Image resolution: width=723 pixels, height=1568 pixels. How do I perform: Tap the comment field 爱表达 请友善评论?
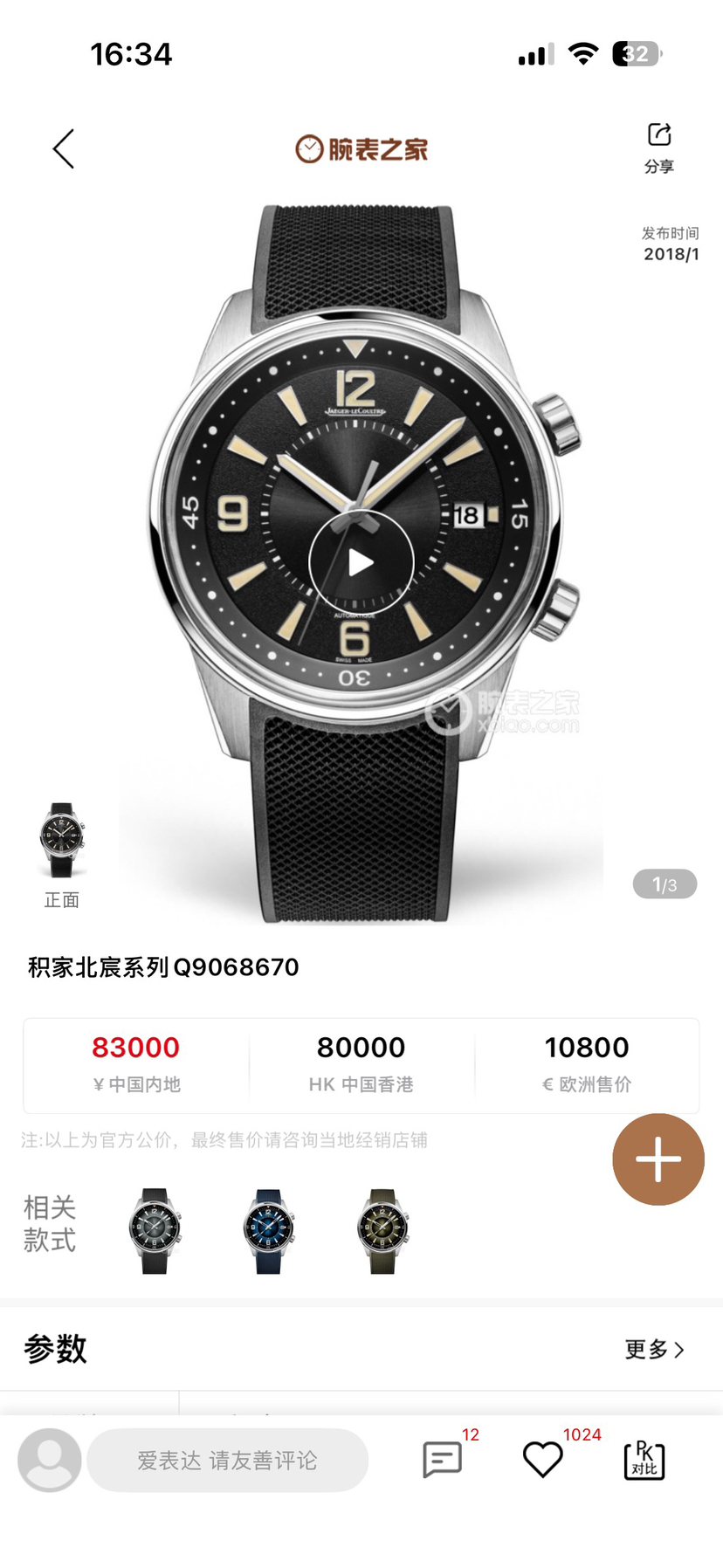(x=227, y=1461)
